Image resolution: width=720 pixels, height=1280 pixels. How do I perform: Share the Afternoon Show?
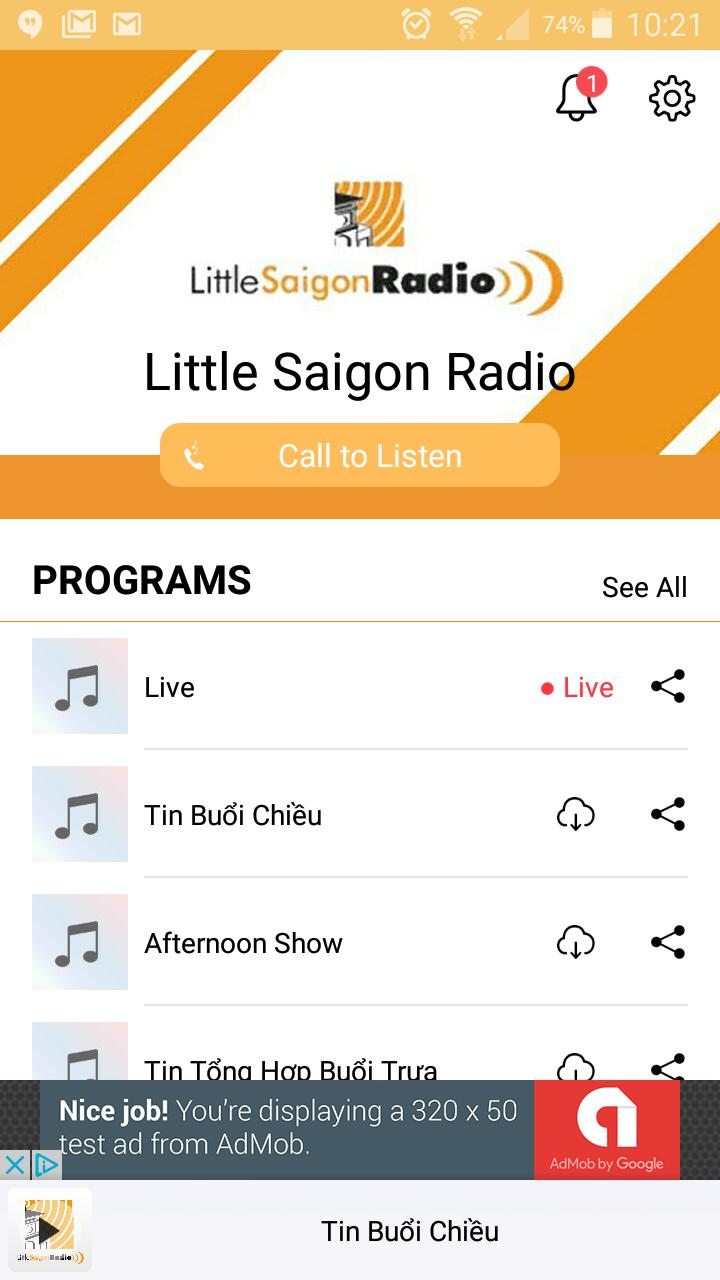667,942
